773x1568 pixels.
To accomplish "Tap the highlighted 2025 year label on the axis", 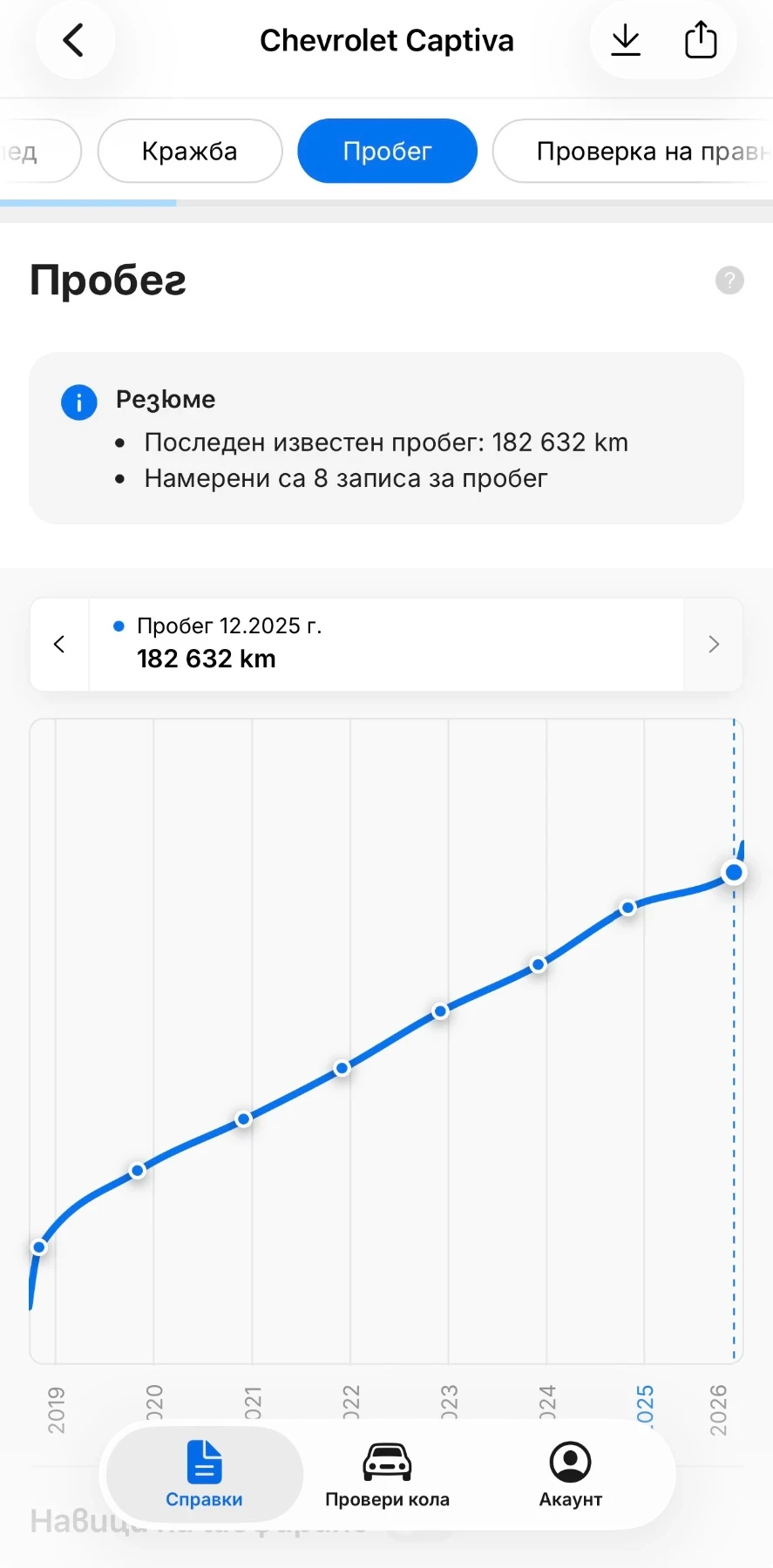I will (645, 1407).
